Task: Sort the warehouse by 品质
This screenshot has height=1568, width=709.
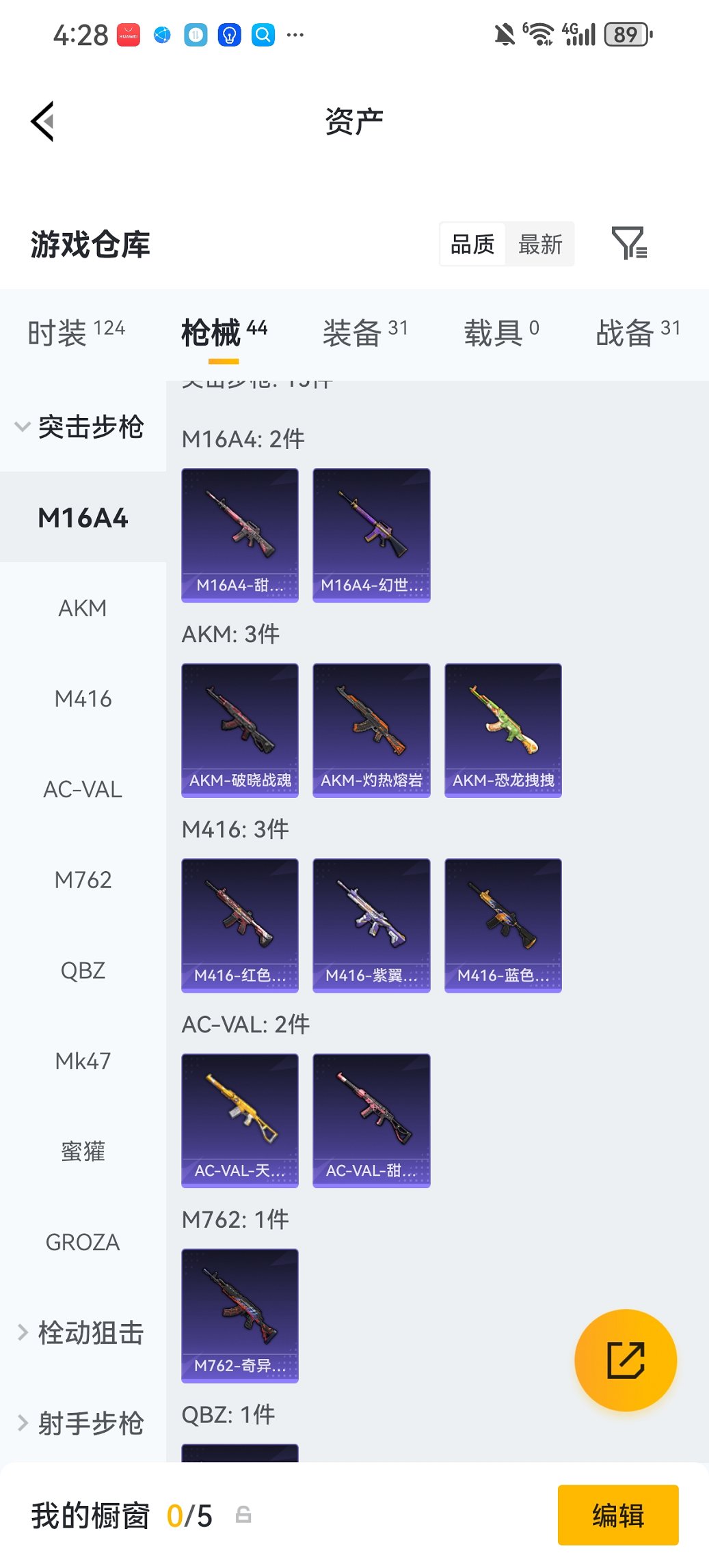Action: point(472,244)
